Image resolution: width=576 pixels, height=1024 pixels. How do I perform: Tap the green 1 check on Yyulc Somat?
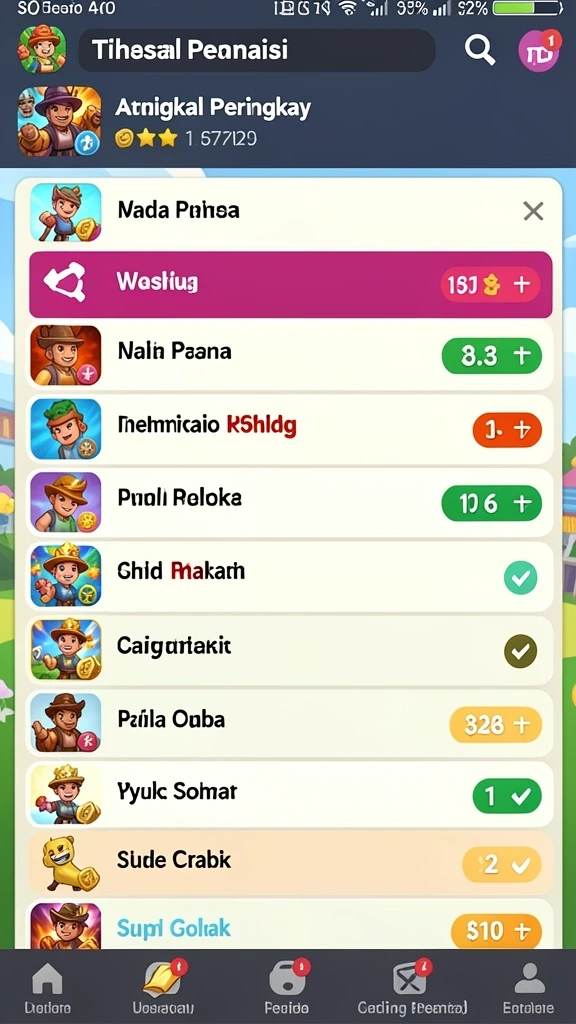(507, 796)
